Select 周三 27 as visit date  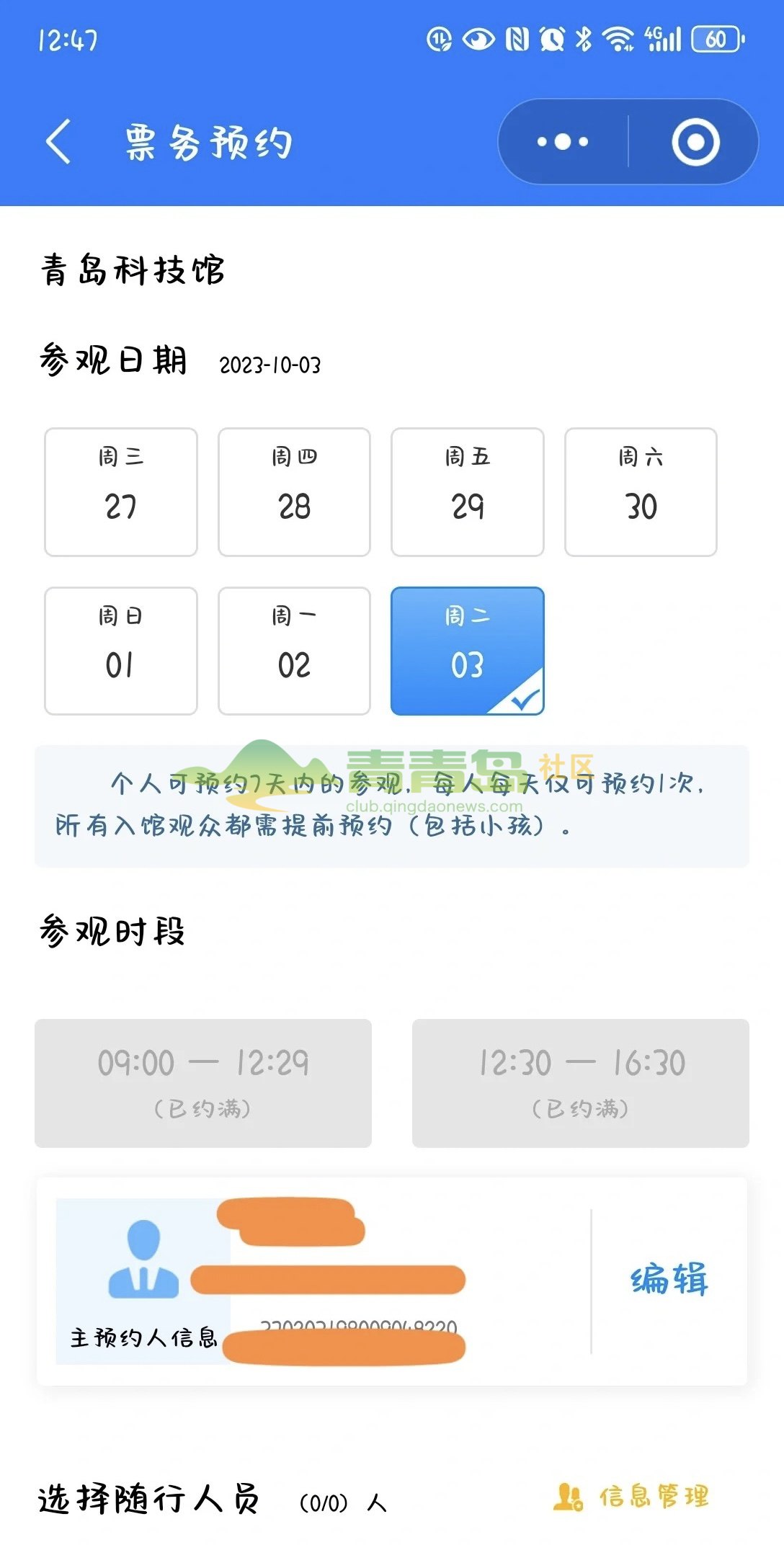(x=121, y=492)
